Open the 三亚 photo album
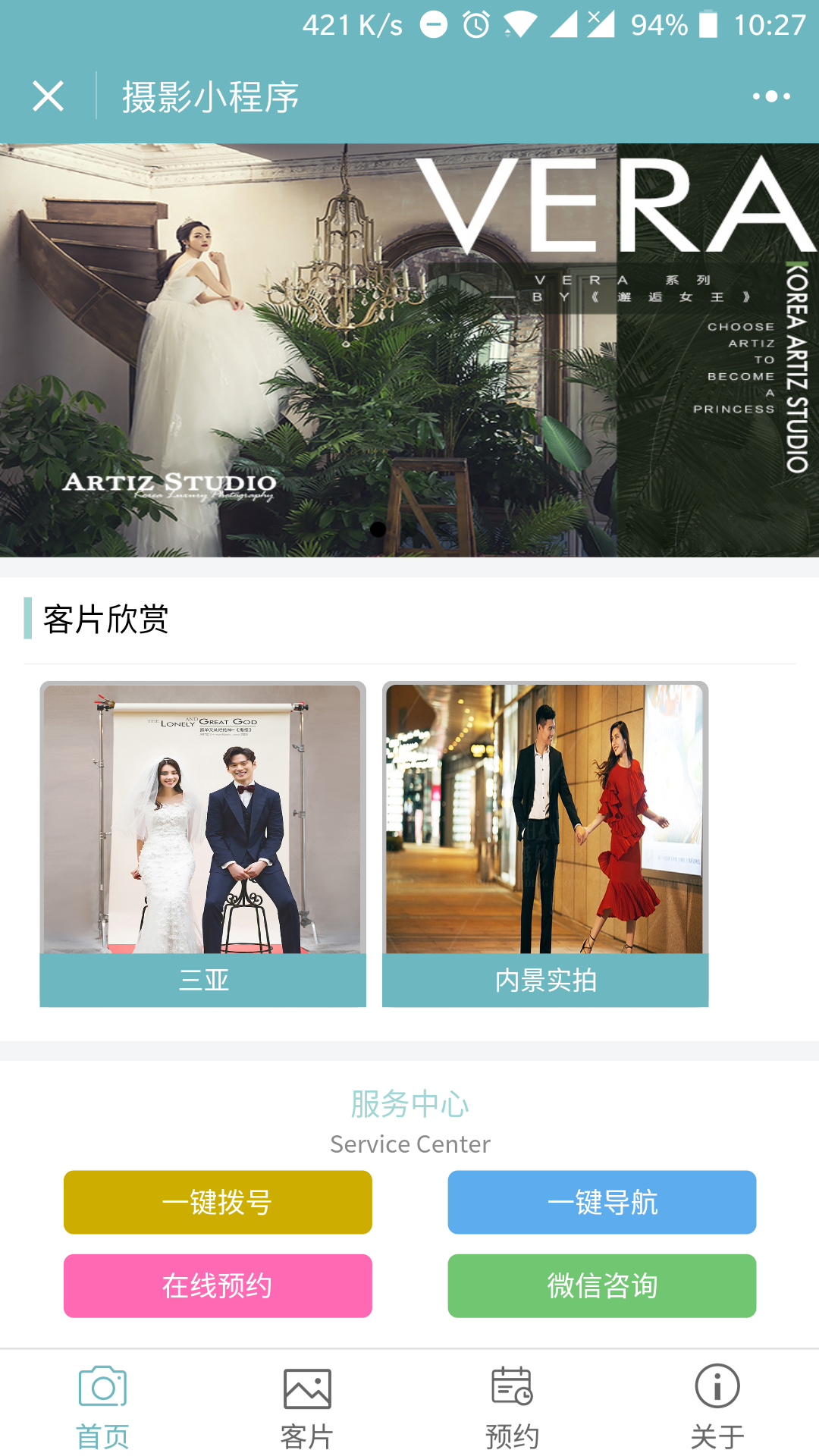The width and height of the screenshot is (819, 1456). pos(202,843)
